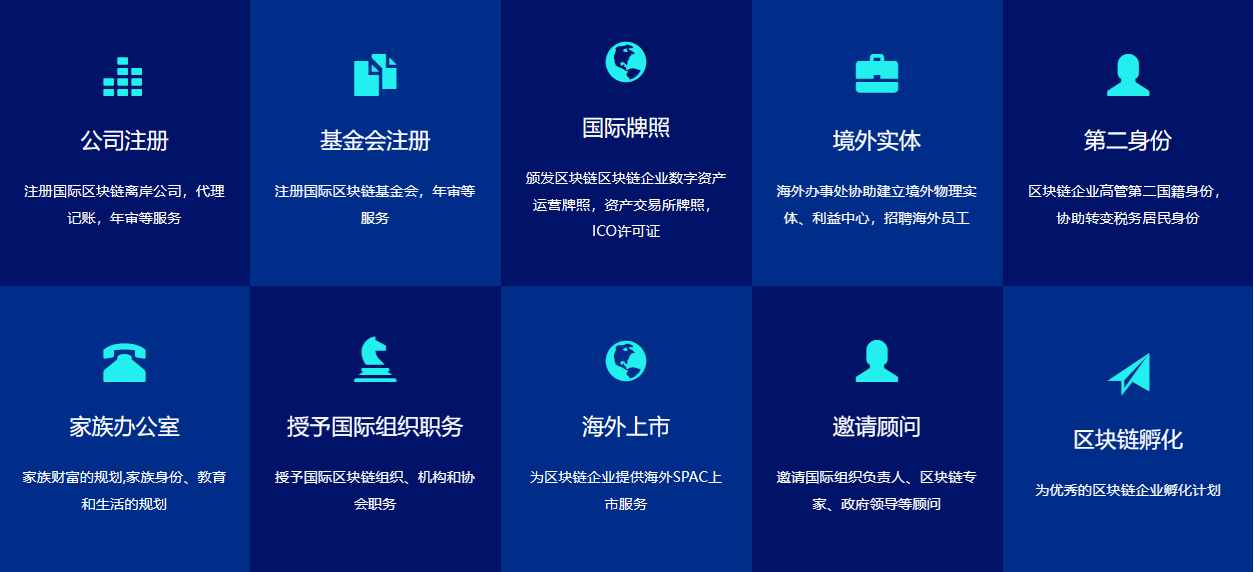1254x572 pixels.
Task: Open the 授予国际组织职务 tile
Action: 375,427
